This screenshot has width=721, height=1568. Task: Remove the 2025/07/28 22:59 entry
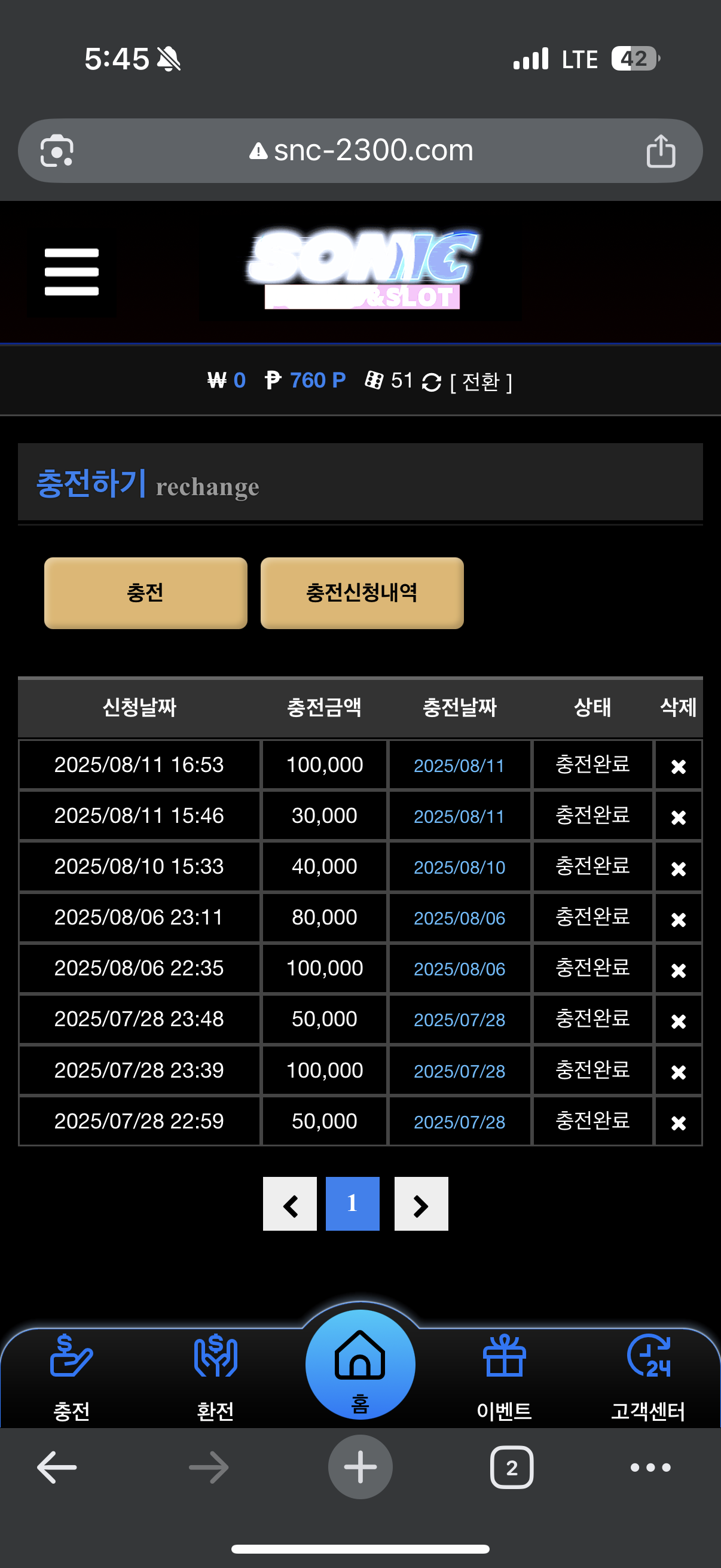(679, 1122)
